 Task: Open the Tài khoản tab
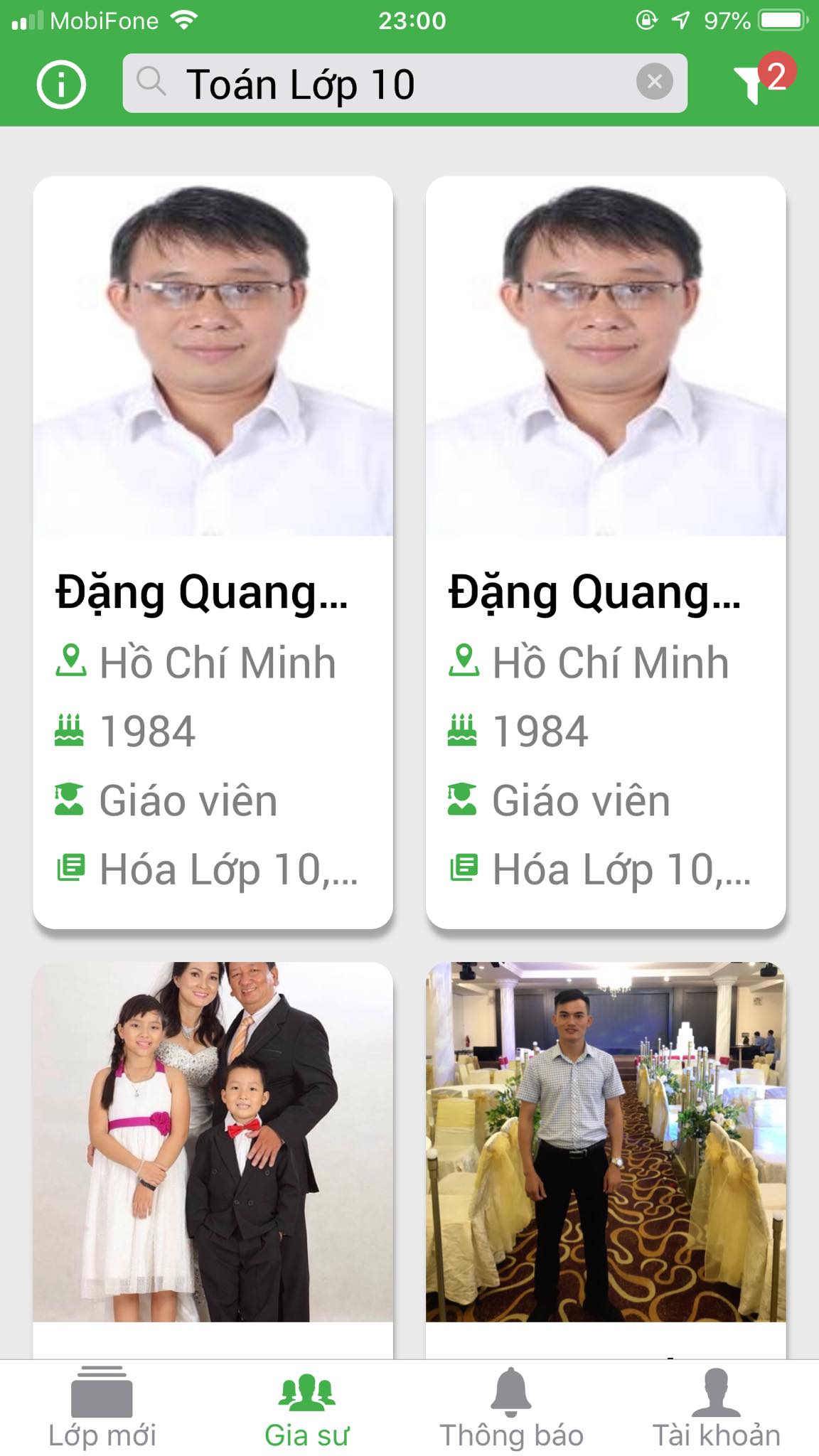716,1408
